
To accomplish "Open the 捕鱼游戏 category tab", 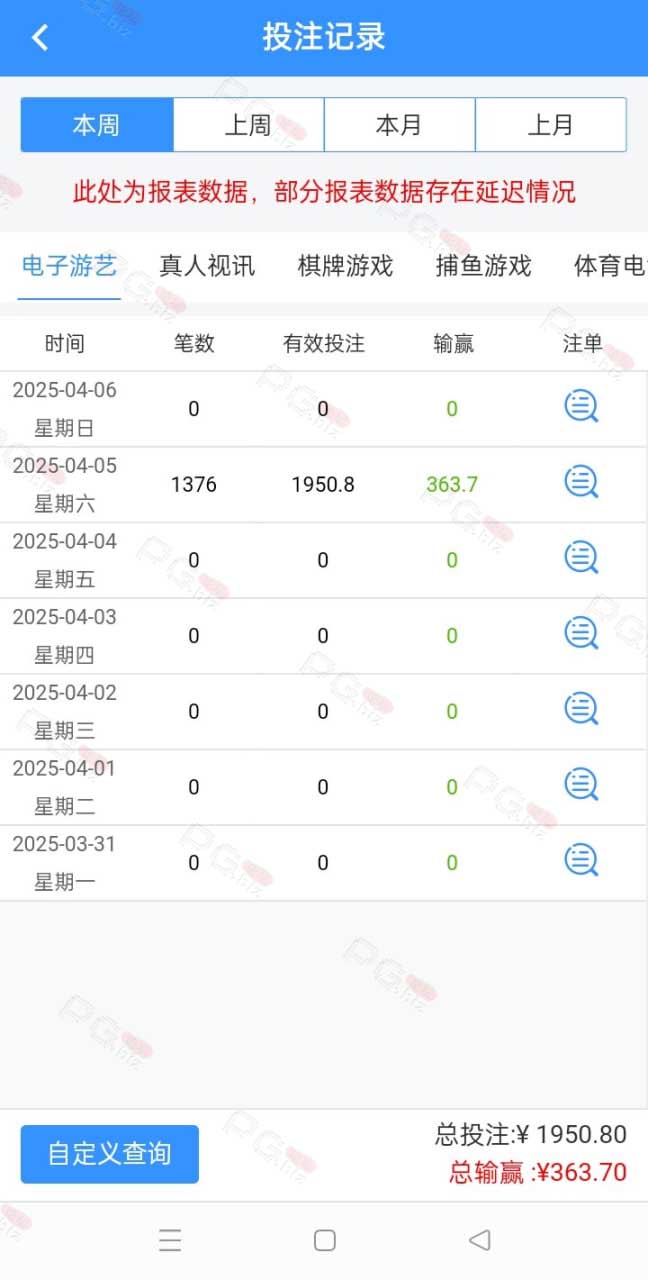I will [483, 266].
